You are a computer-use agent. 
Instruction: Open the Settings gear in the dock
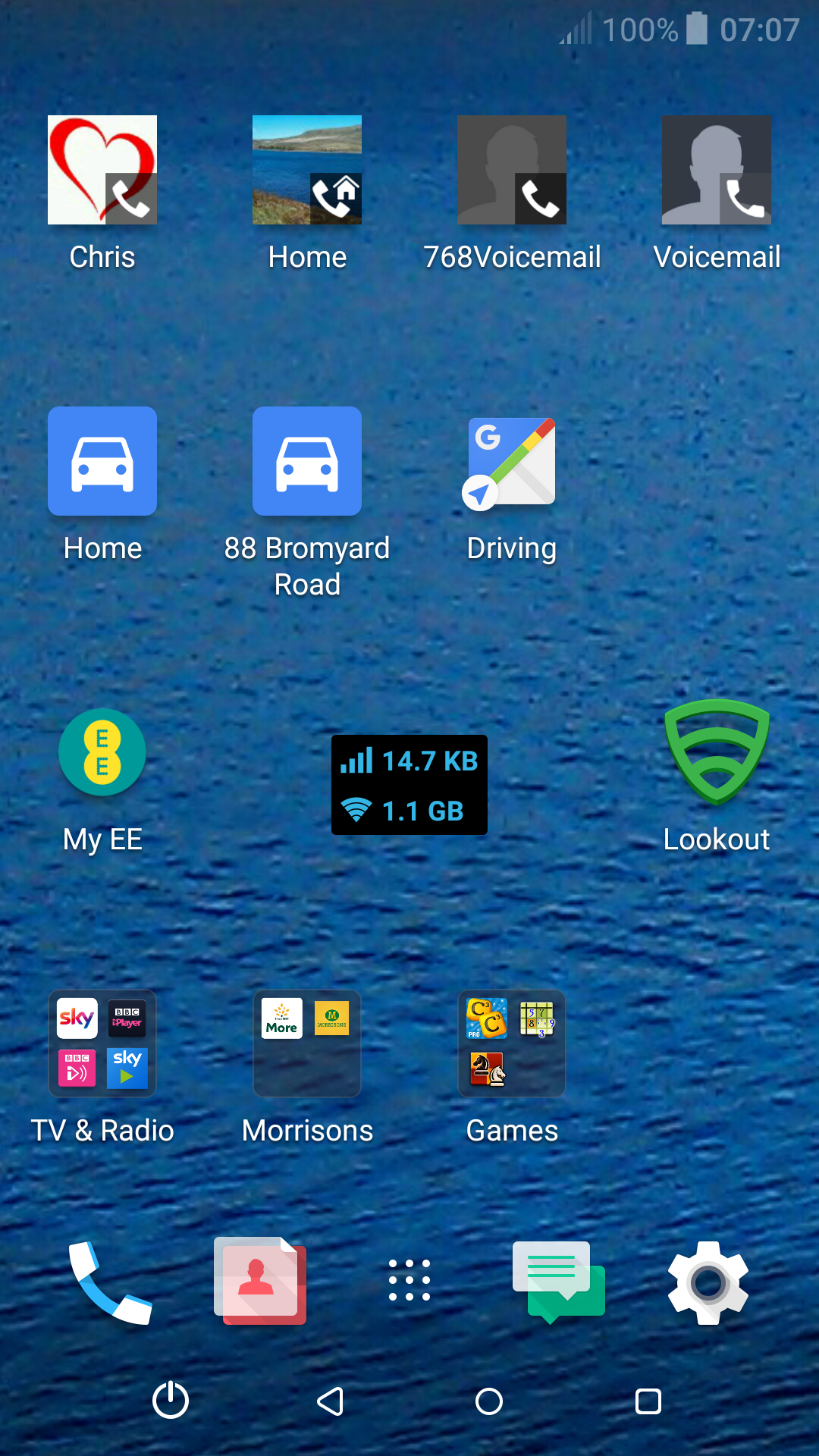point(708,1282)
